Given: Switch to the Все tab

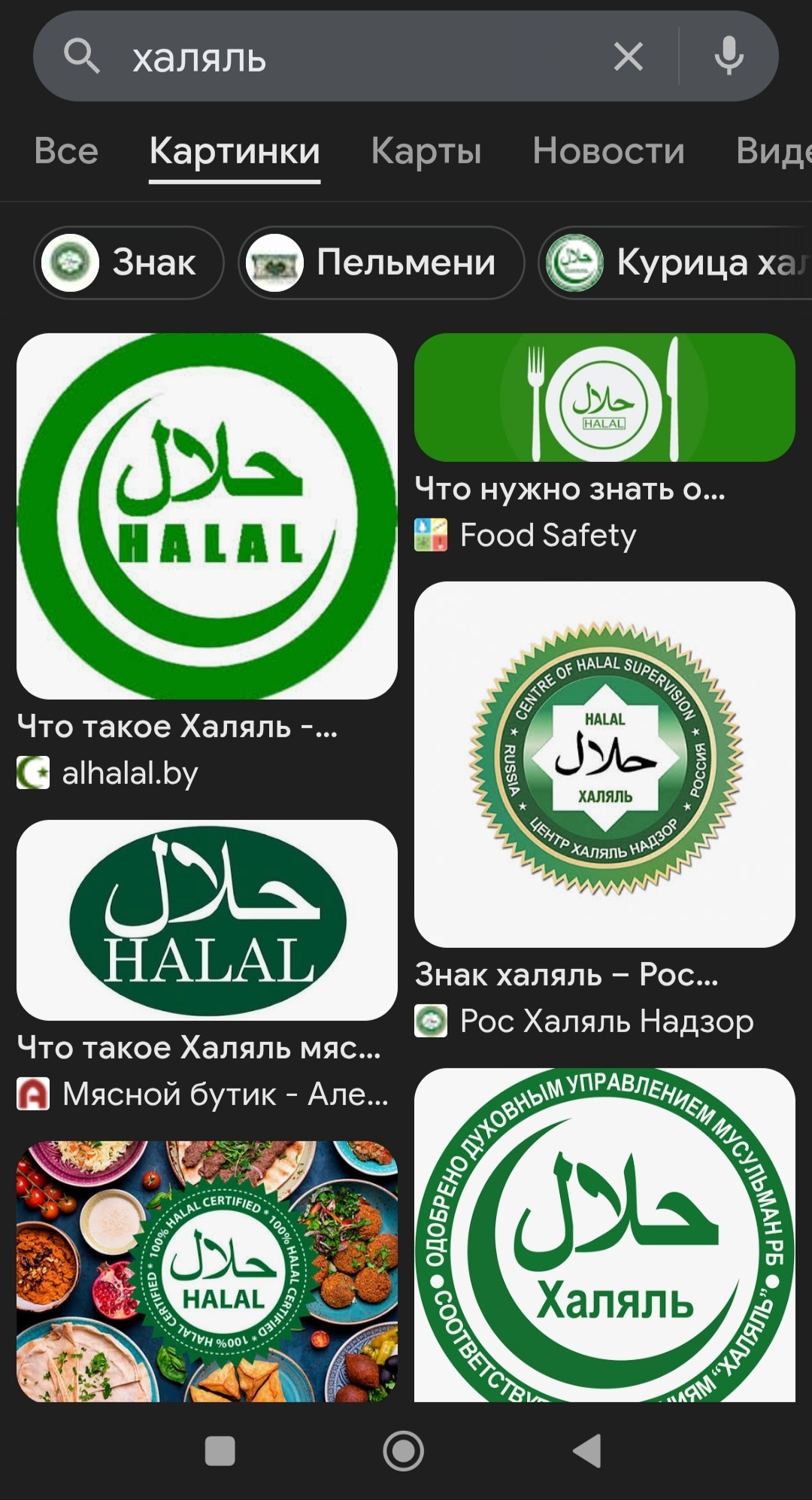Looking at the screenshot, I should (66, 151).
